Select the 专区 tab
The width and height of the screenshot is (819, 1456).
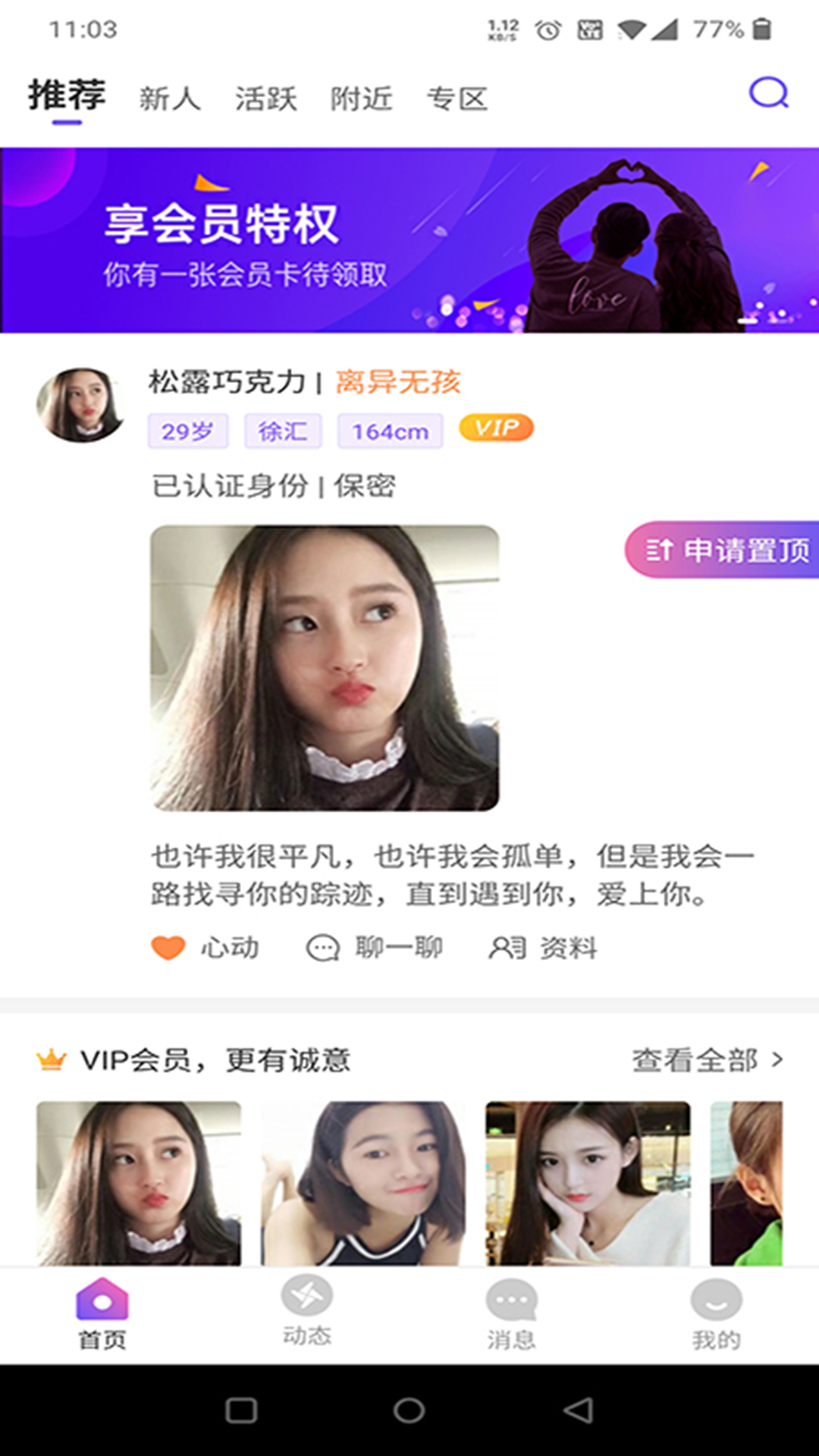(457, 99)
